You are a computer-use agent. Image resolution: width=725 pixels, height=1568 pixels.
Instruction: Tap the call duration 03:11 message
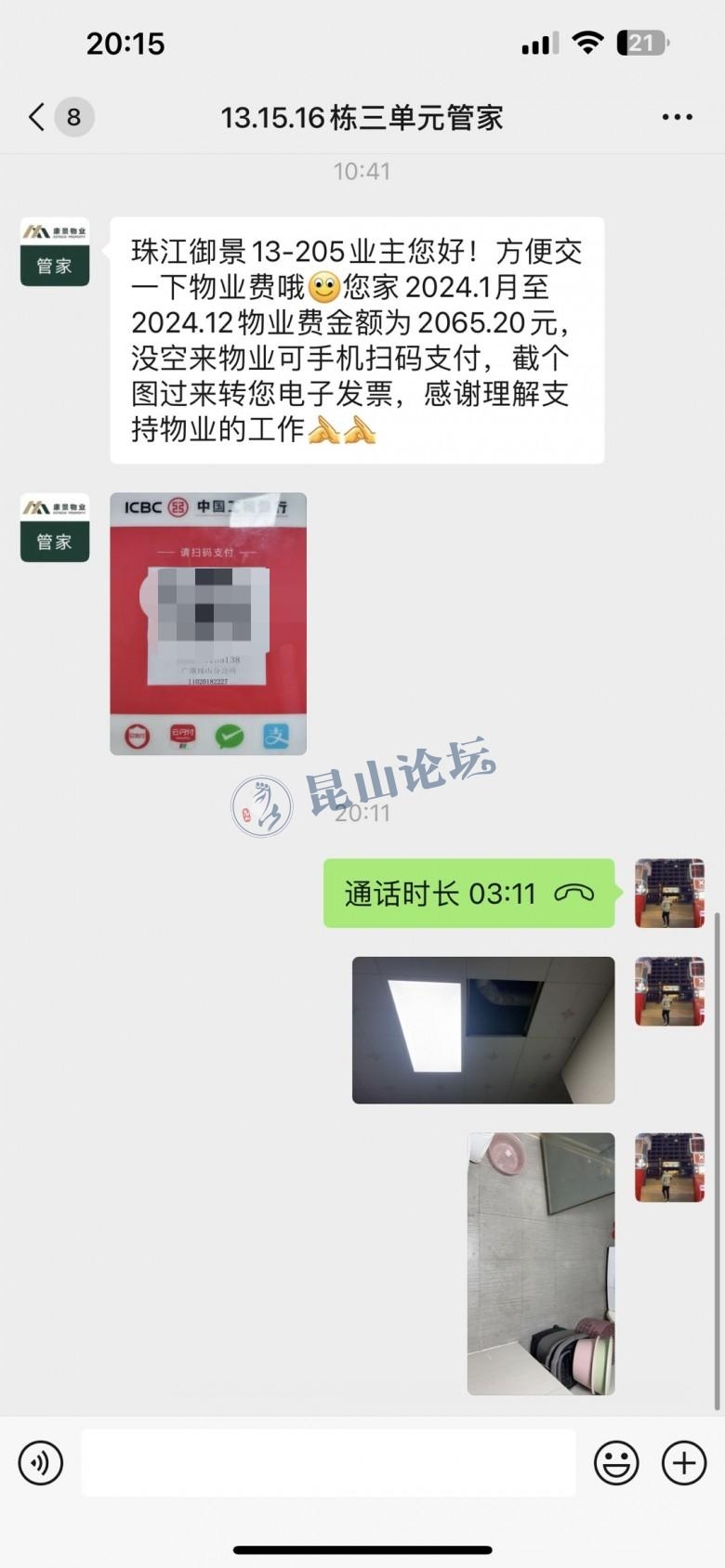468,894
